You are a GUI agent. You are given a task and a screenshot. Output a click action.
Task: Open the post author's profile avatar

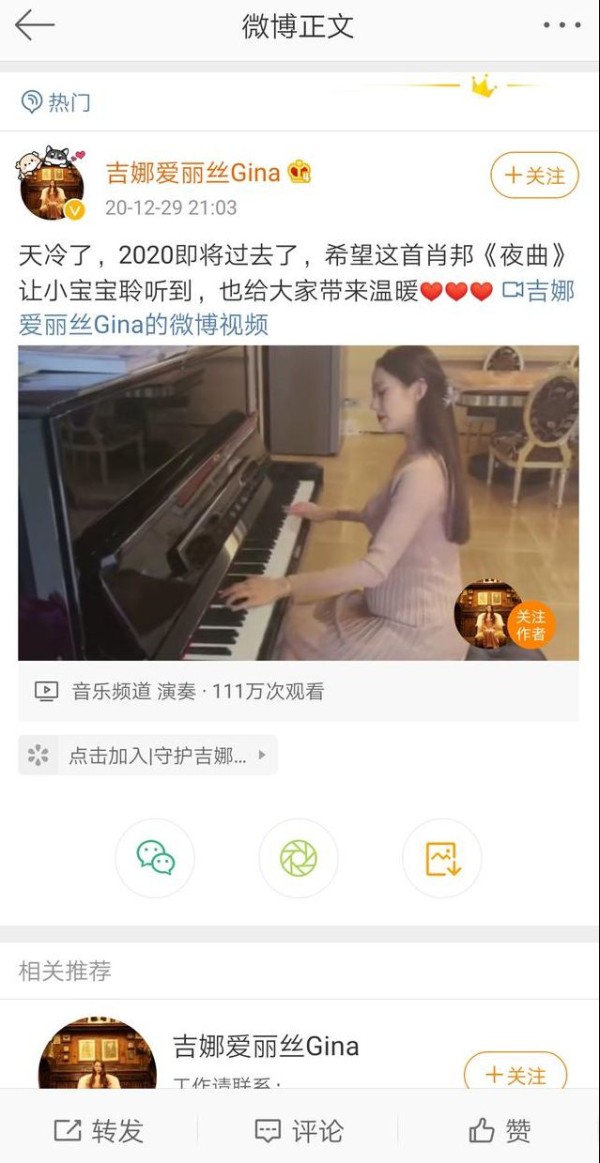51,184
